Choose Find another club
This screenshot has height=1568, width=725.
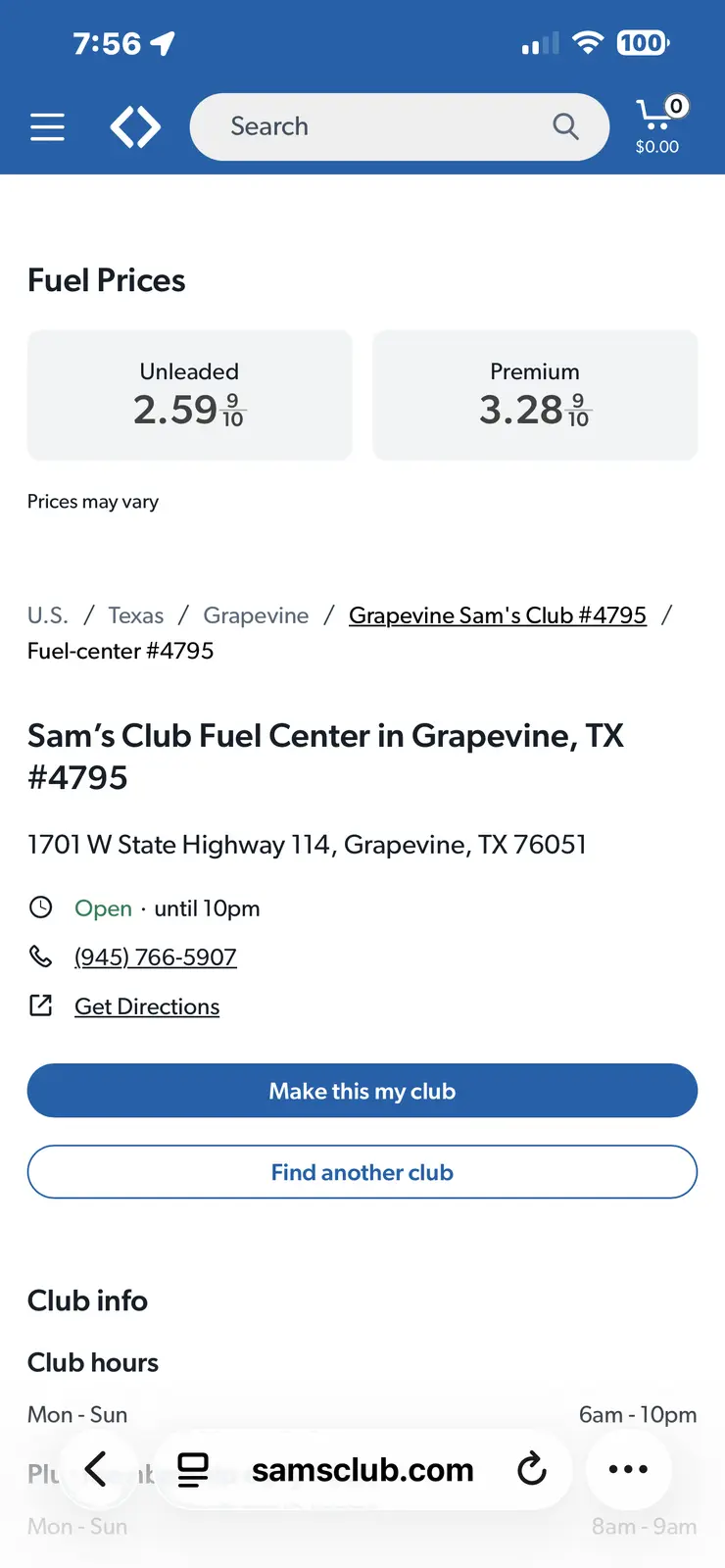tap(362, 1172)
